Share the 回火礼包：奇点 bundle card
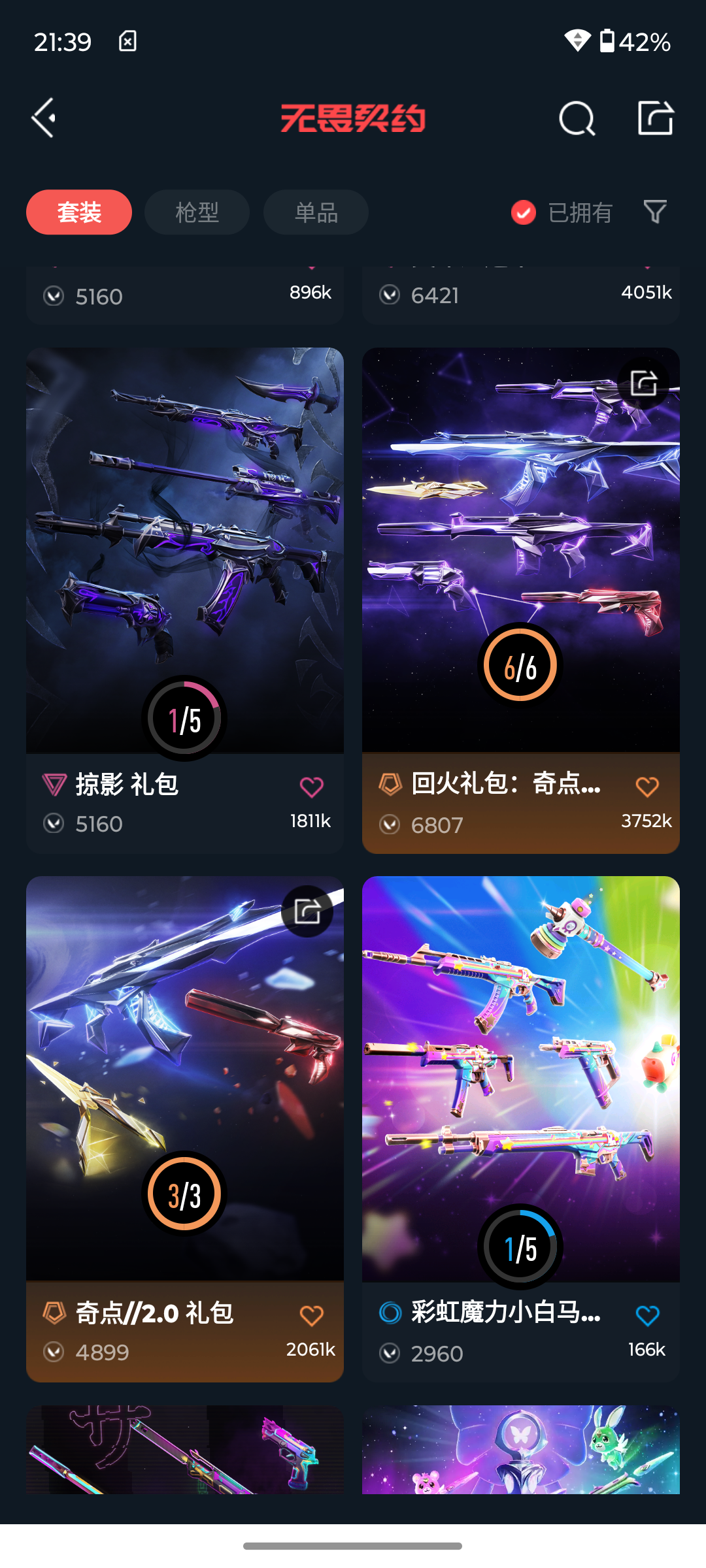 tap(644, 383)
